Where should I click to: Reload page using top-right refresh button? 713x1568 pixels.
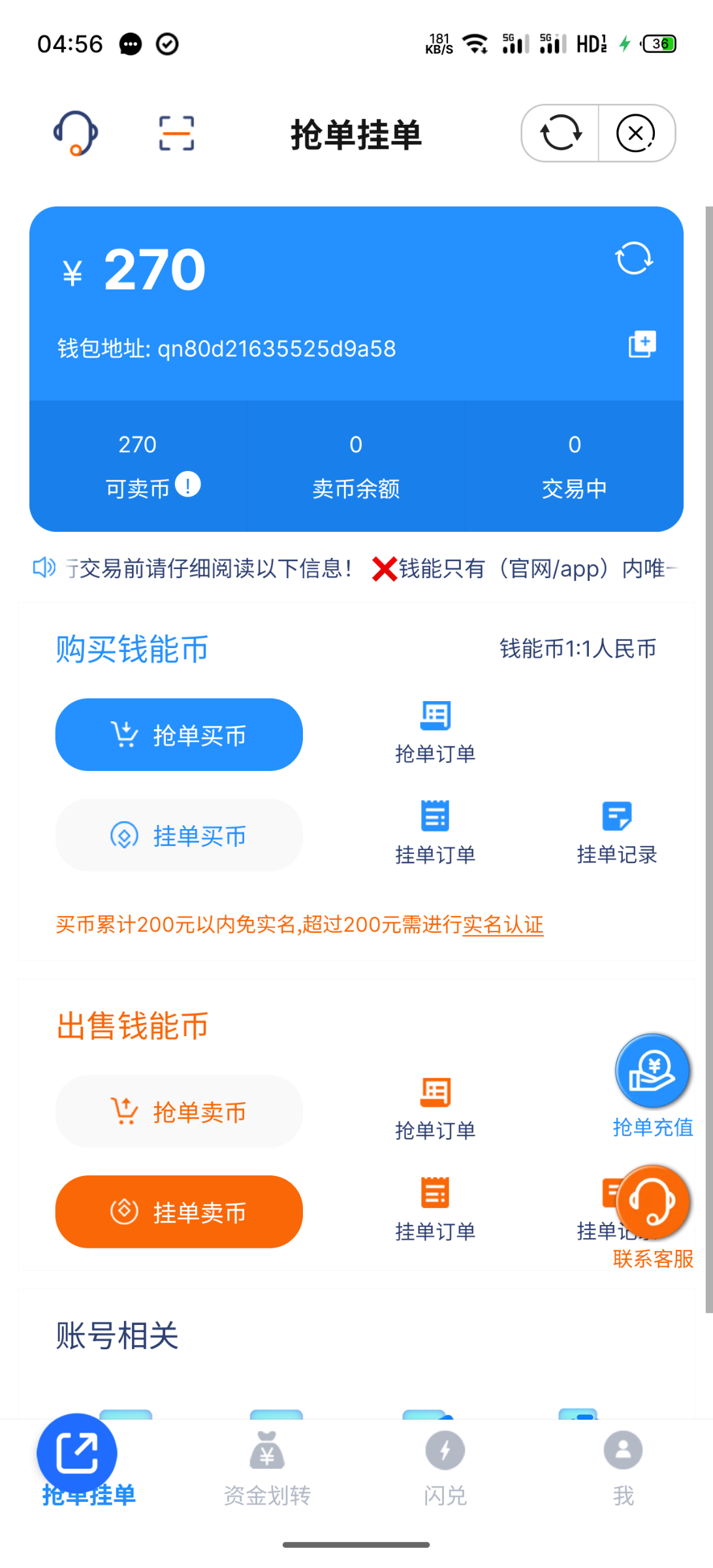561,133
